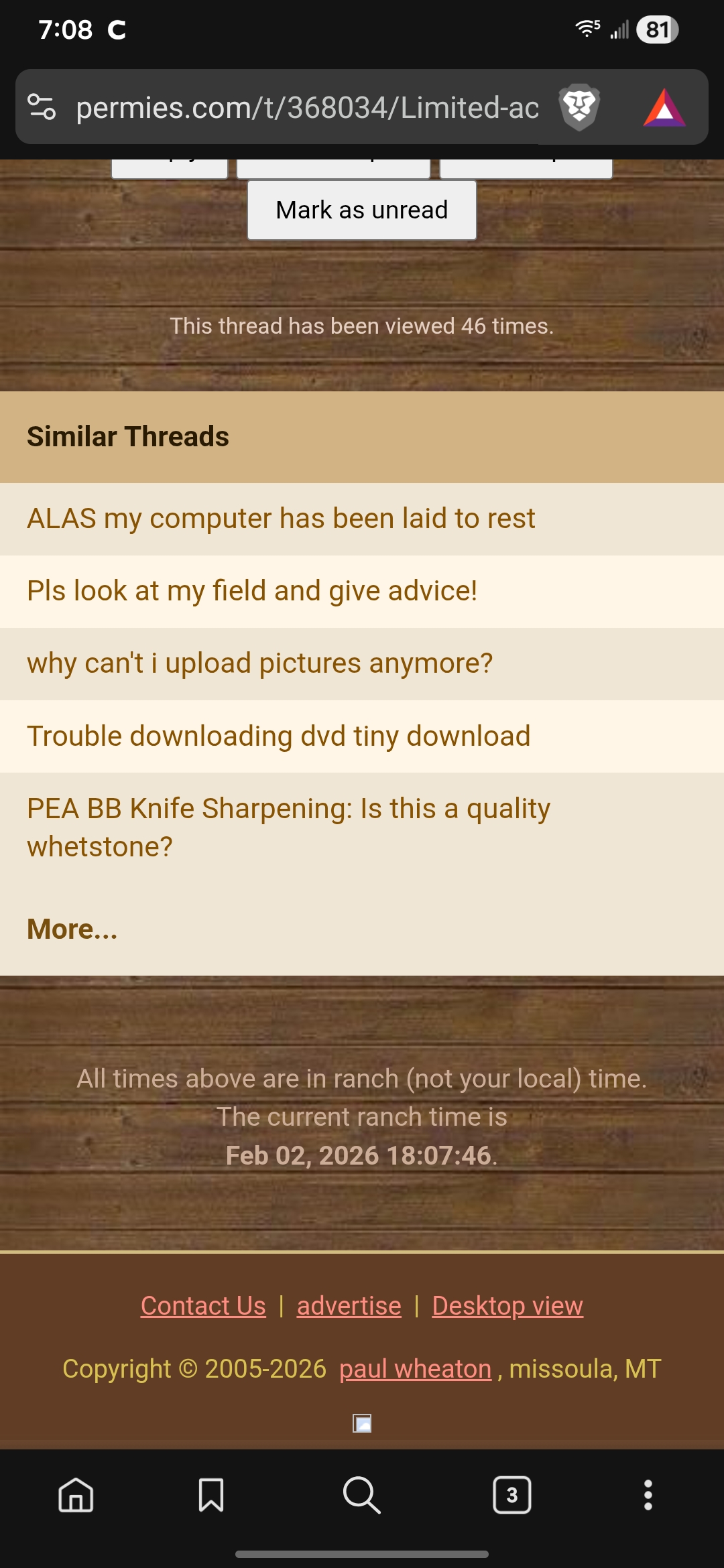
Task: Open the browser overflow menu
Action: click(648, 1495)
